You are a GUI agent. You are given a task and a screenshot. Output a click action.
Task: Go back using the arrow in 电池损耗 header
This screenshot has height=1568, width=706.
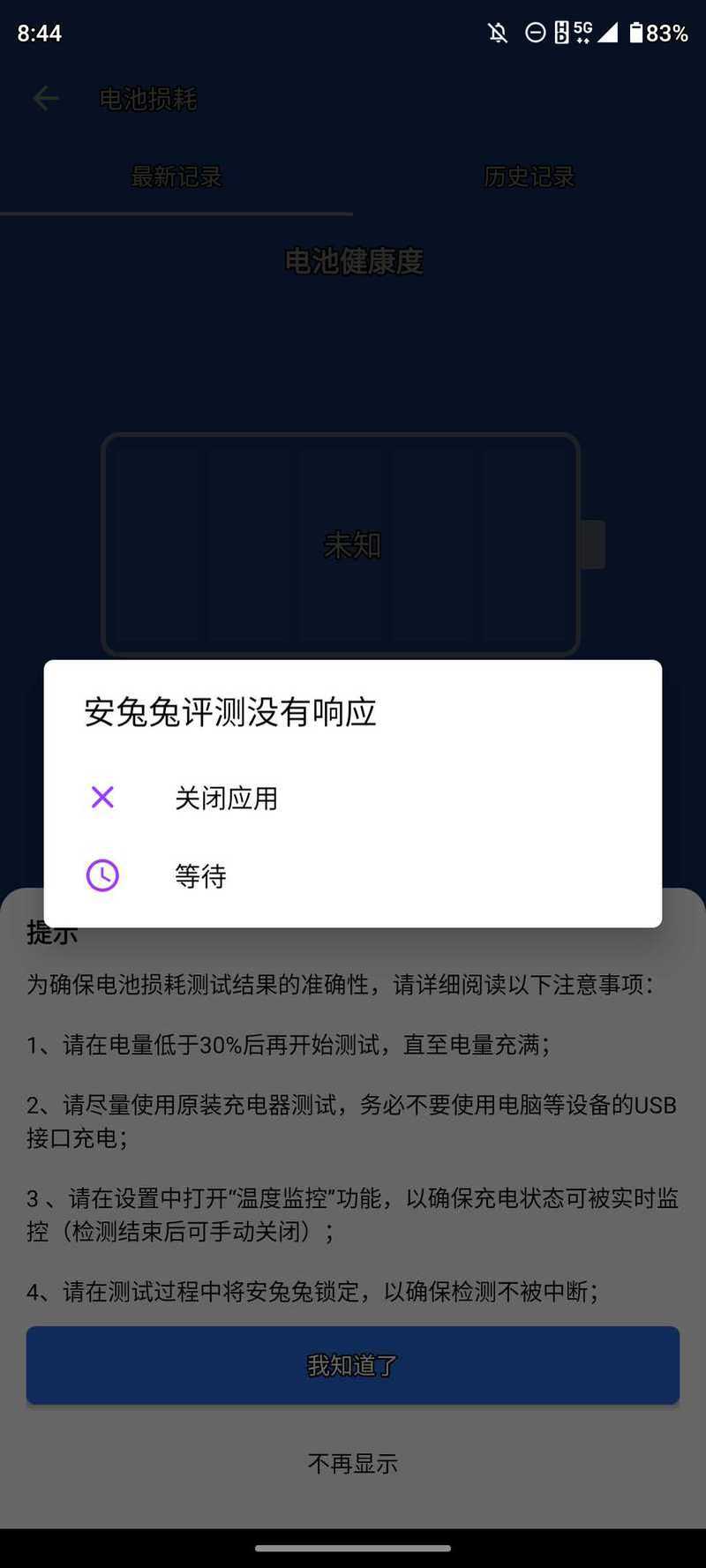point(46,98)
